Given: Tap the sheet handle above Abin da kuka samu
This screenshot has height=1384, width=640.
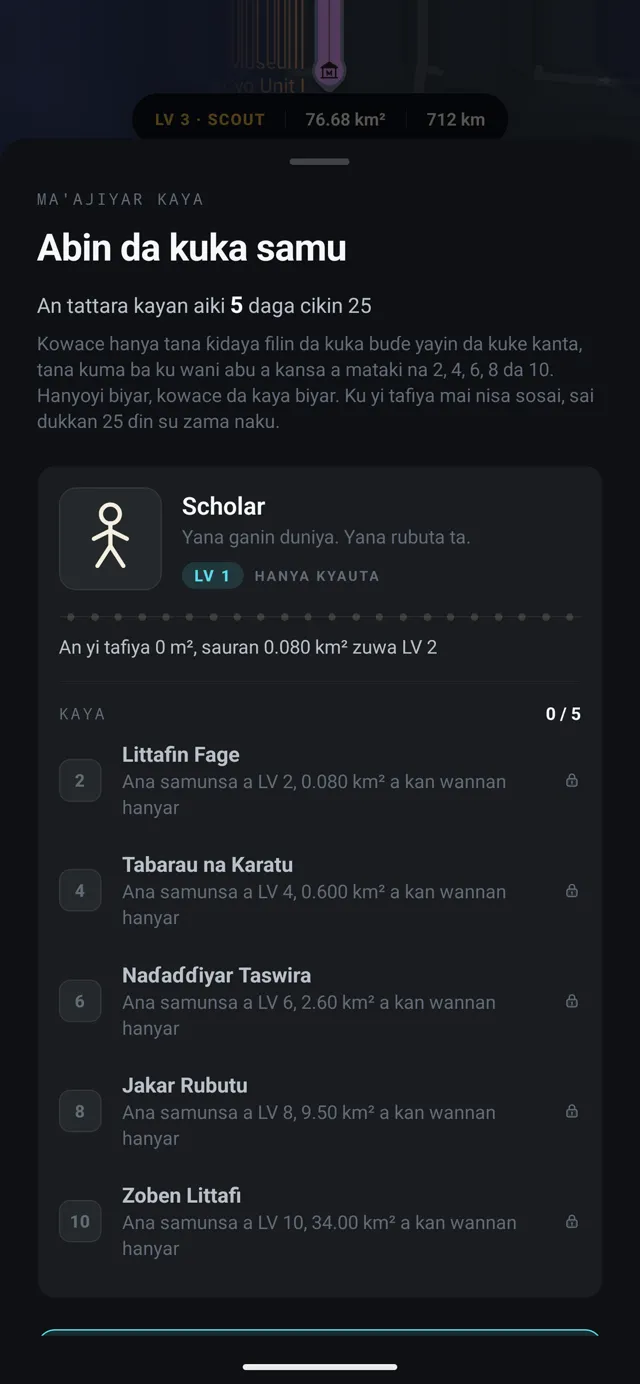Looking at the screenshot, I should click(319, 161).
